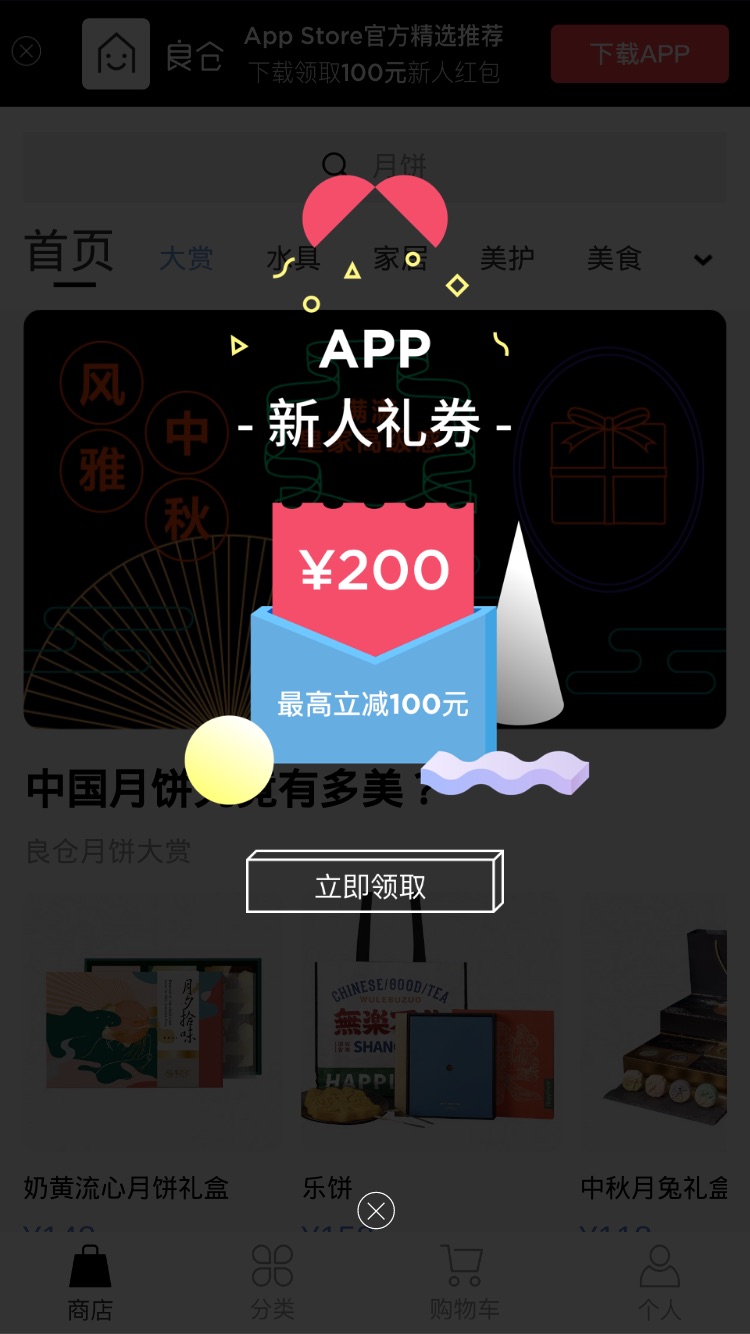Switch to the 美食 tab
Image resolution: width=750 pixels, height=1334 pixels.
click(x=613, y=258)
